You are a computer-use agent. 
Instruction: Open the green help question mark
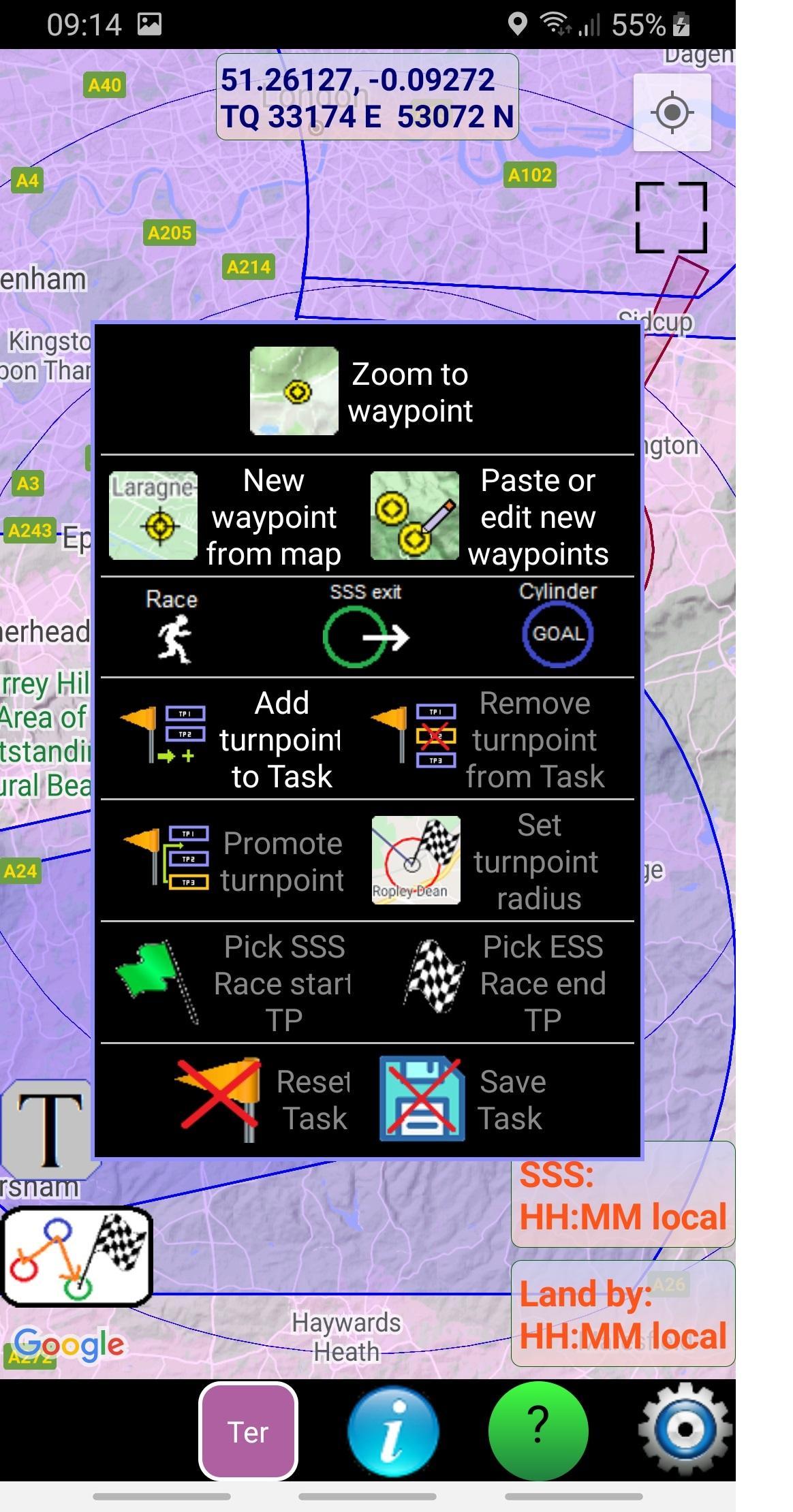click(x=538, y=1430)
